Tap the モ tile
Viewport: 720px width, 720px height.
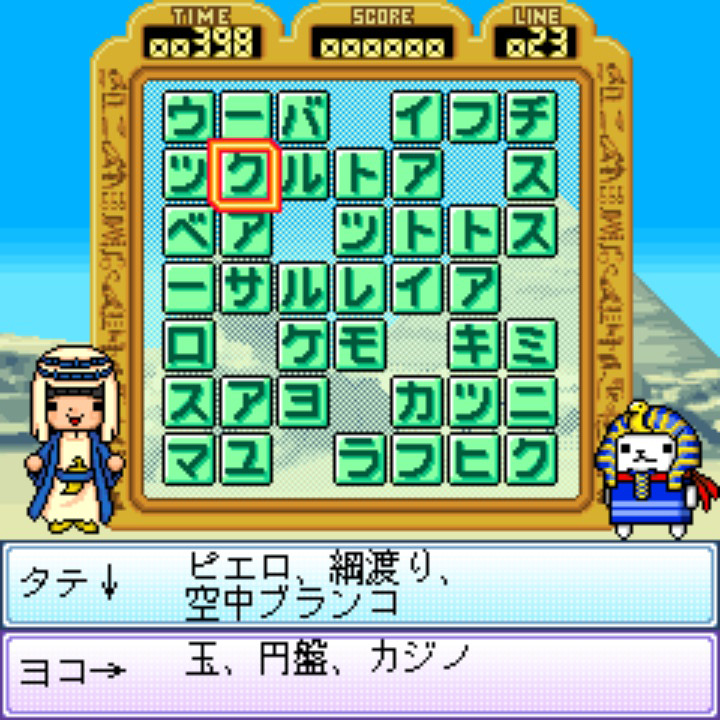pos(360,347)
